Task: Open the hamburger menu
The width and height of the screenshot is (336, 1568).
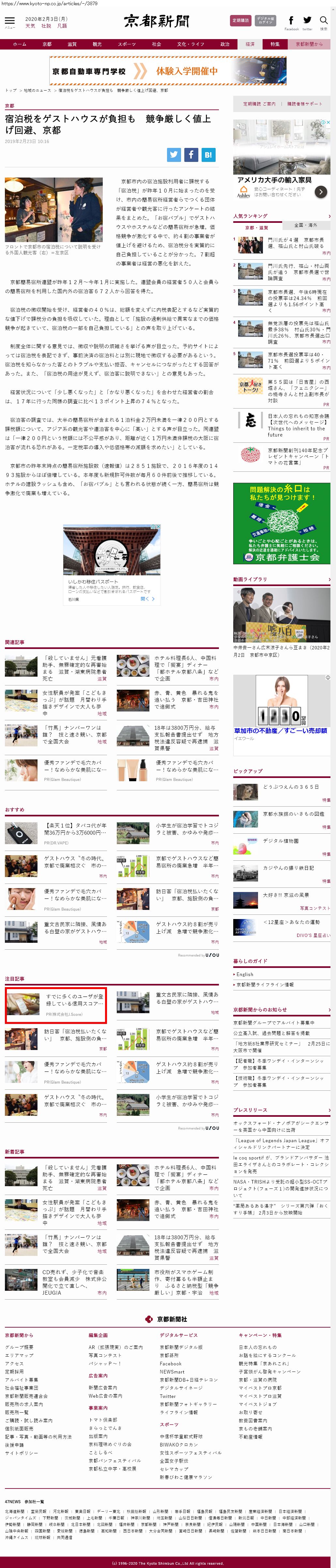Action: pyautogui.click(x=10, y=21)
